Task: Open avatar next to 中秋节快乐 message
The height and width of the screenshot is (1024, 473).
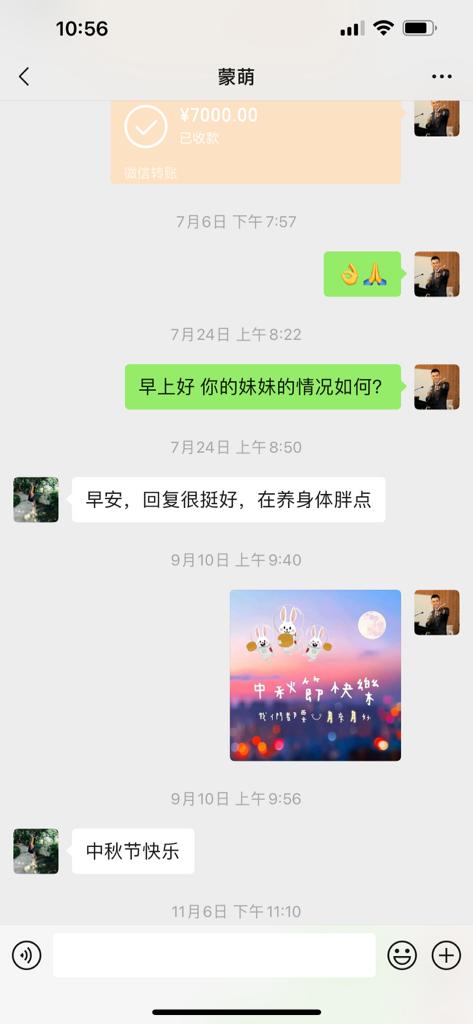Action: pos(36,851)
